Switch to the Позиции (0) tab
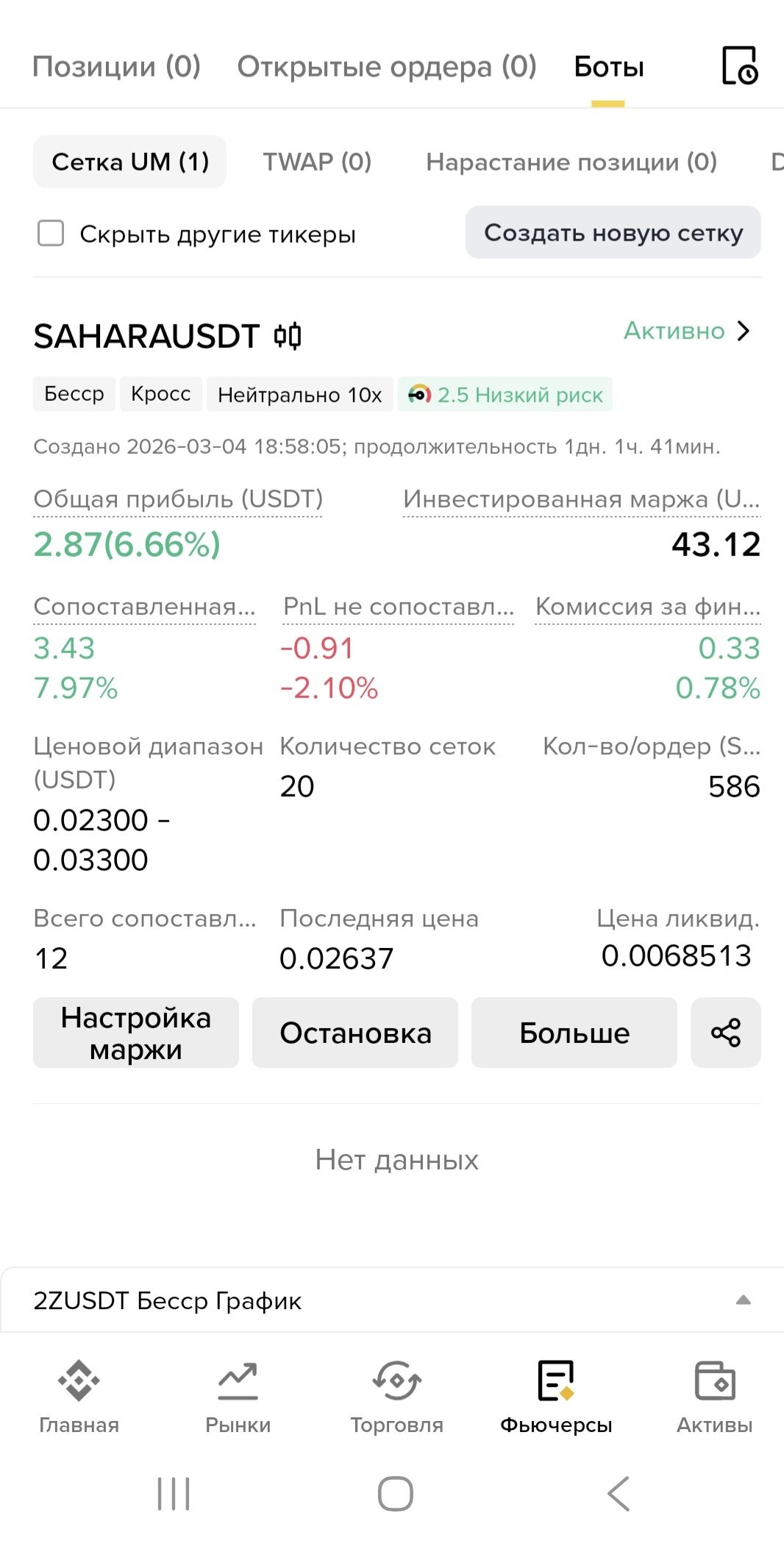The width and height of the screenshot is (784, 1549). [x=116, y=67]
